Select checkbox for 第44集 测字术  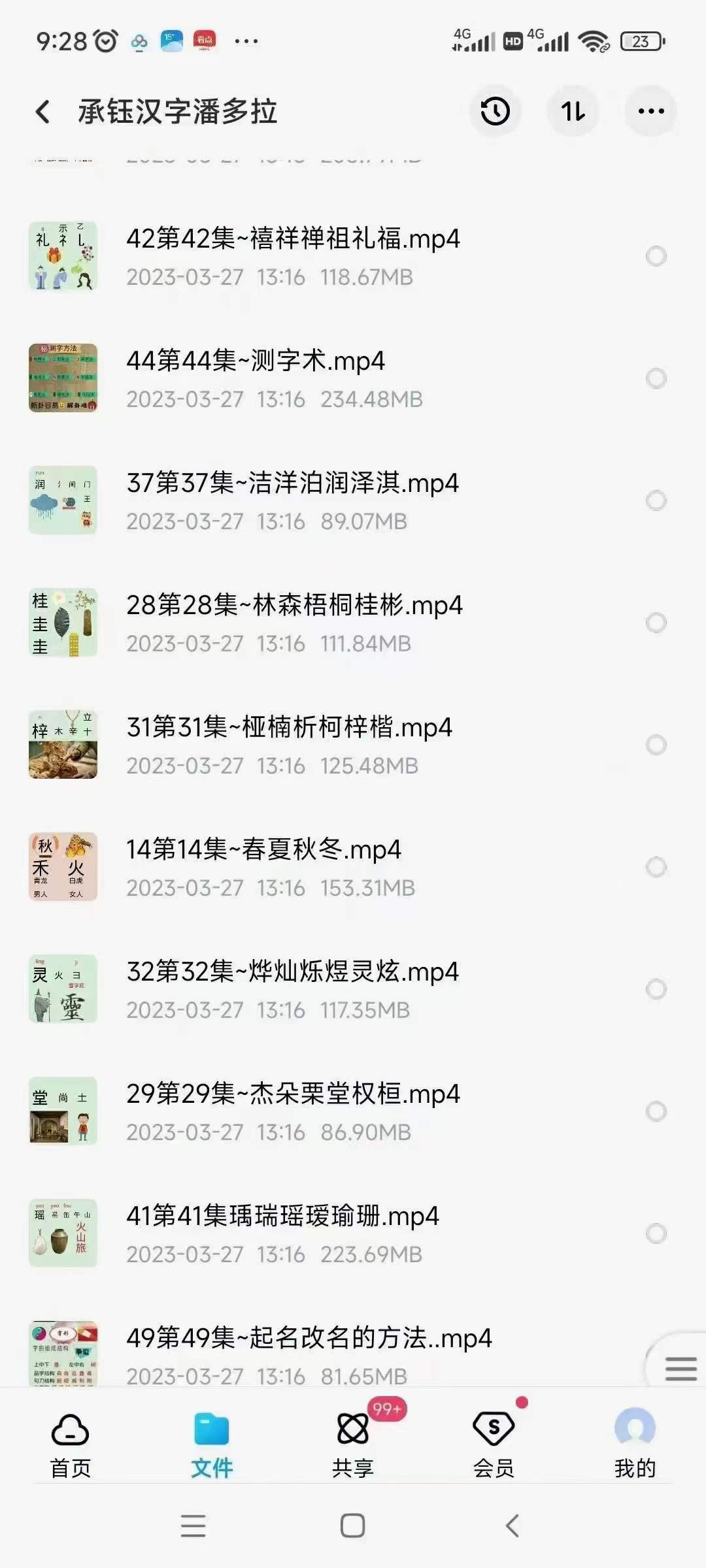[656, 377]
